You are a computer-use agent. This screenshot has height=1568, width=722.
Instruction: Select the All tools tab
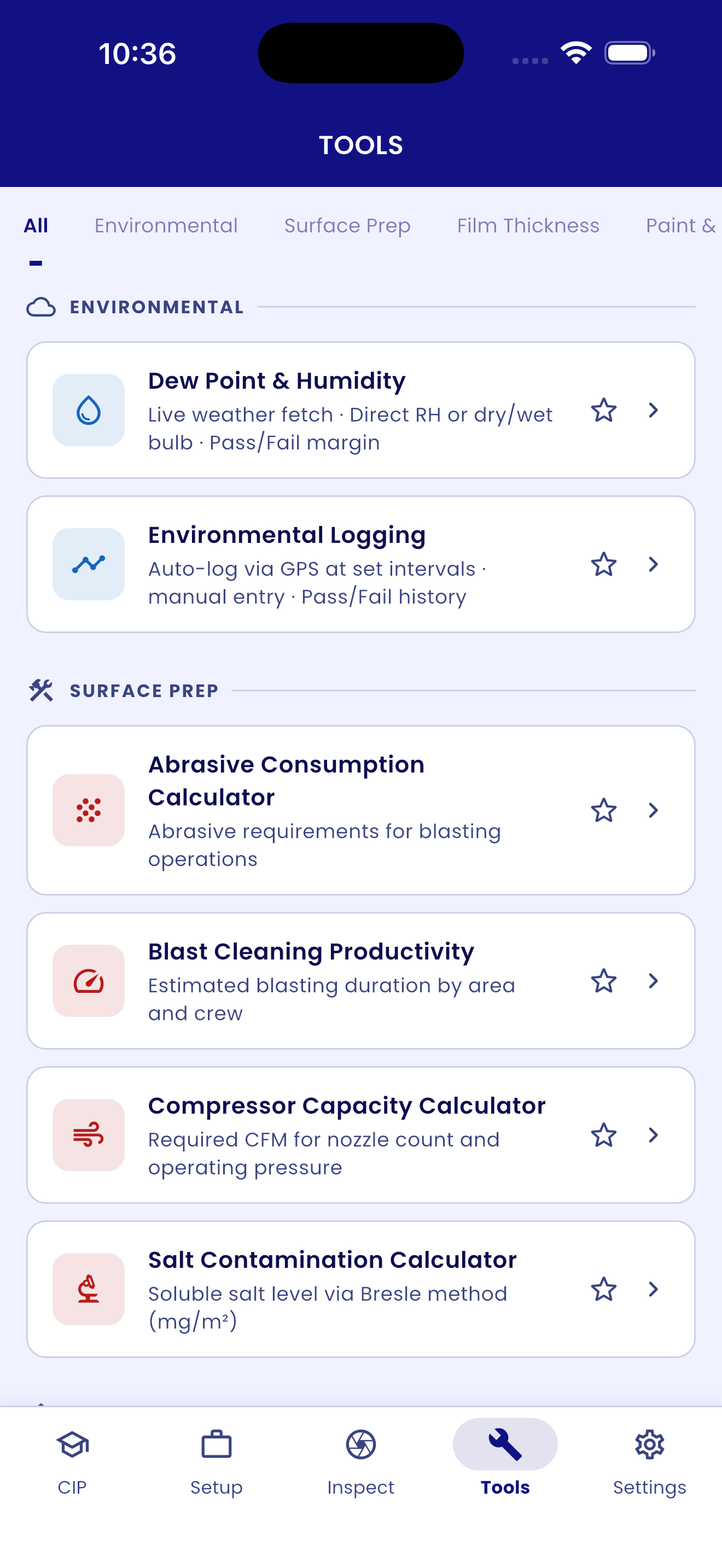(36, 226)
